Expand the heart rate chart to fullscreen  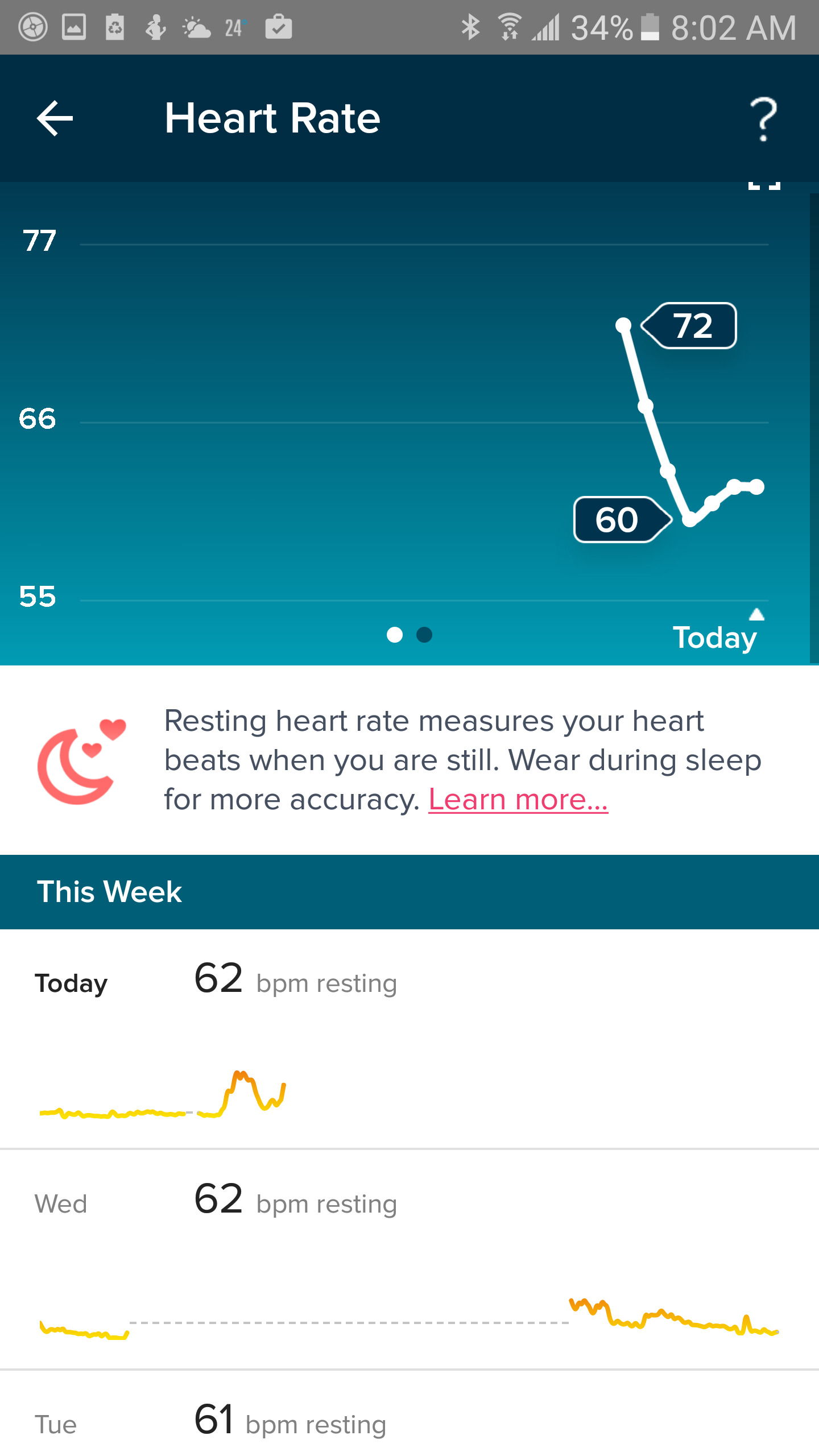[763, 185]
